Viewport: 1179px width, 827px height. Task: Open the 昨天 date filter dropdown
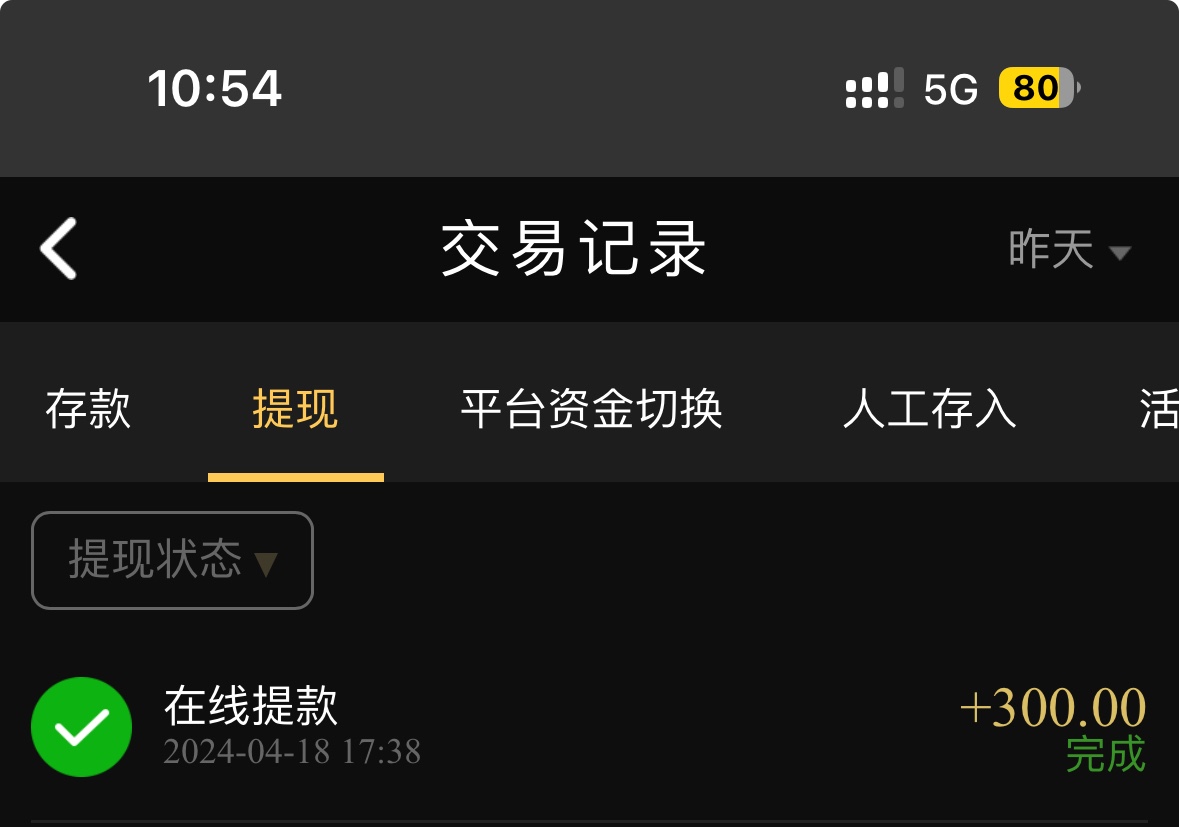(x=1068, y=249)
